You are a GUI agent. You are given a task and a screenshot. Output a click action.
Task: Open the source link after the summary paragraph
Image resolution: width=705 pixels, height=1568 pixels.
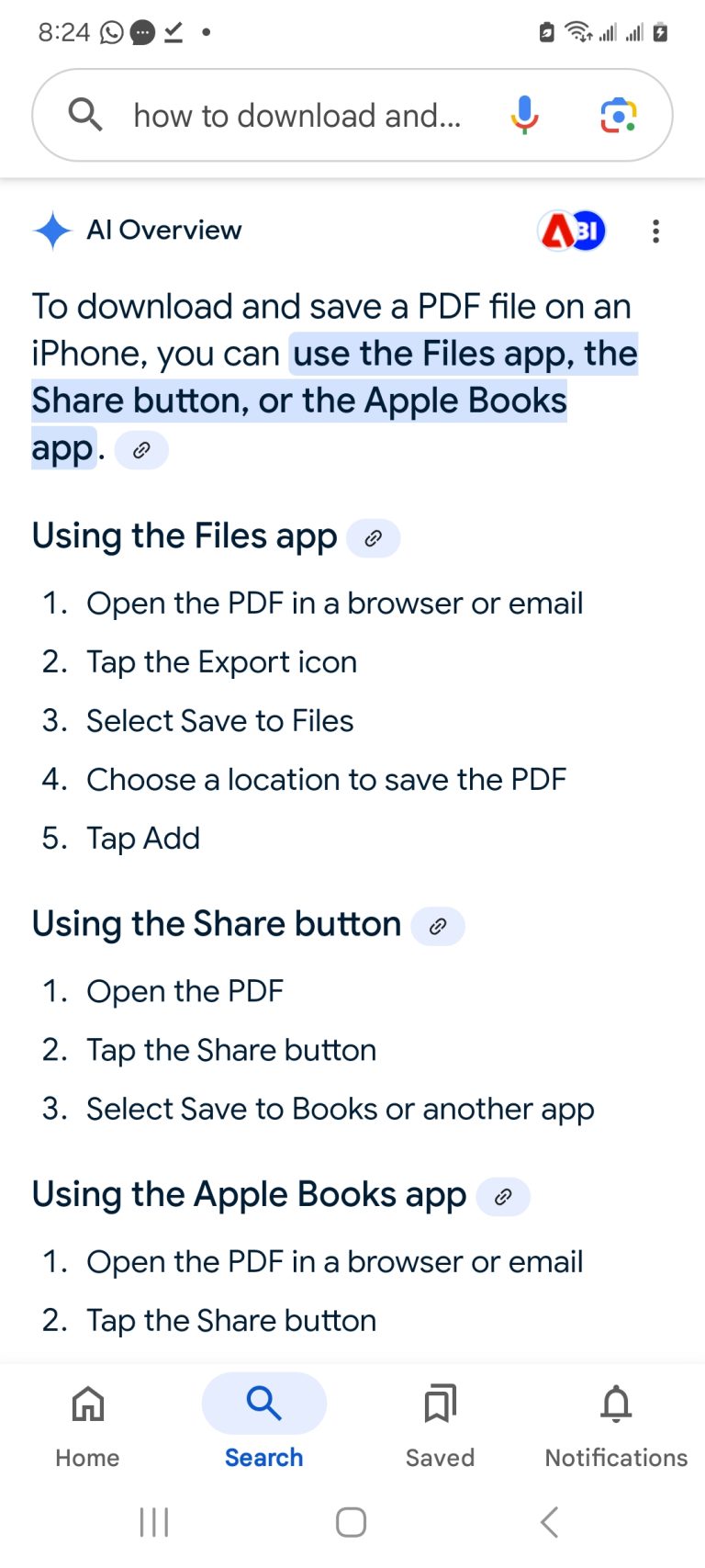(x=141, y=450)
